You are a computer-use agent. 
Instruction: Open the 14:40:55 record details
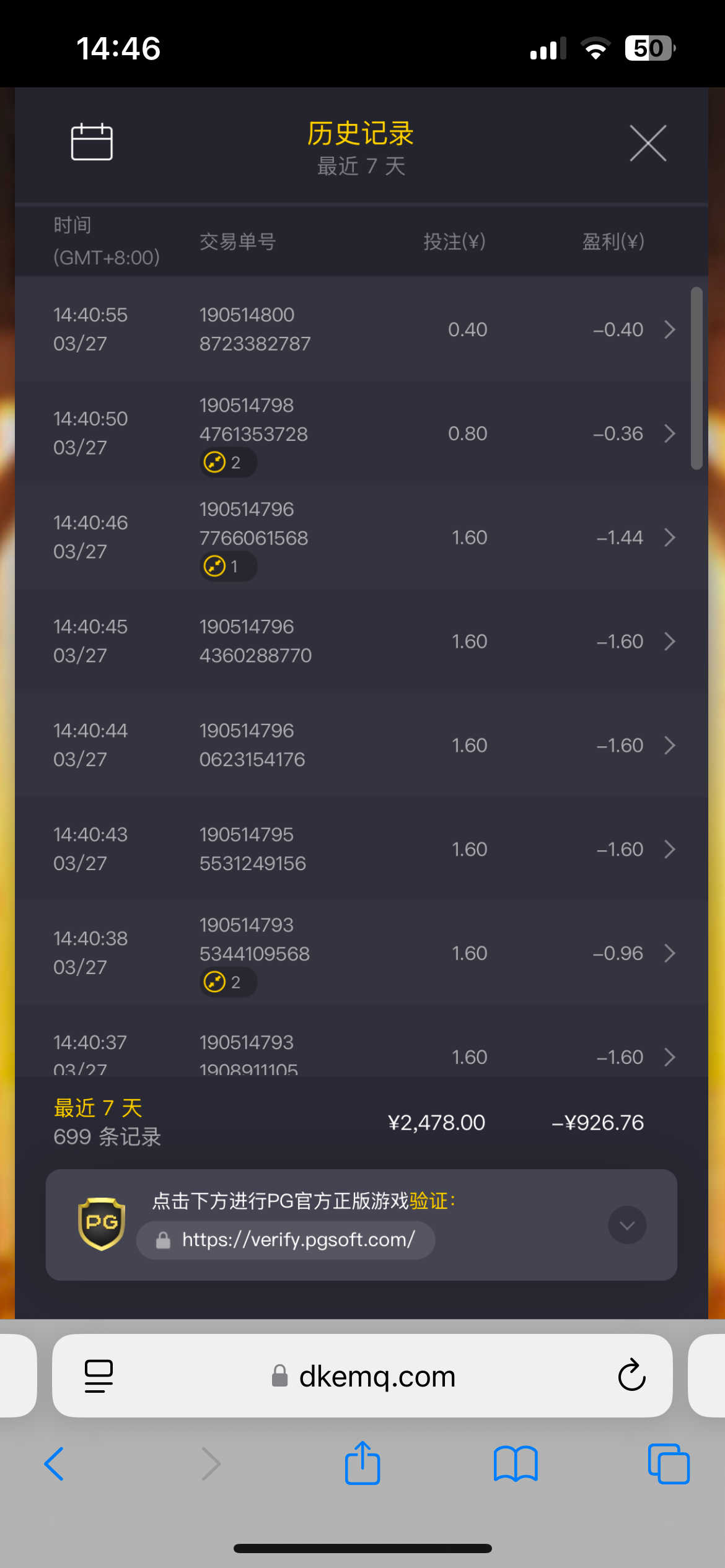361,329
